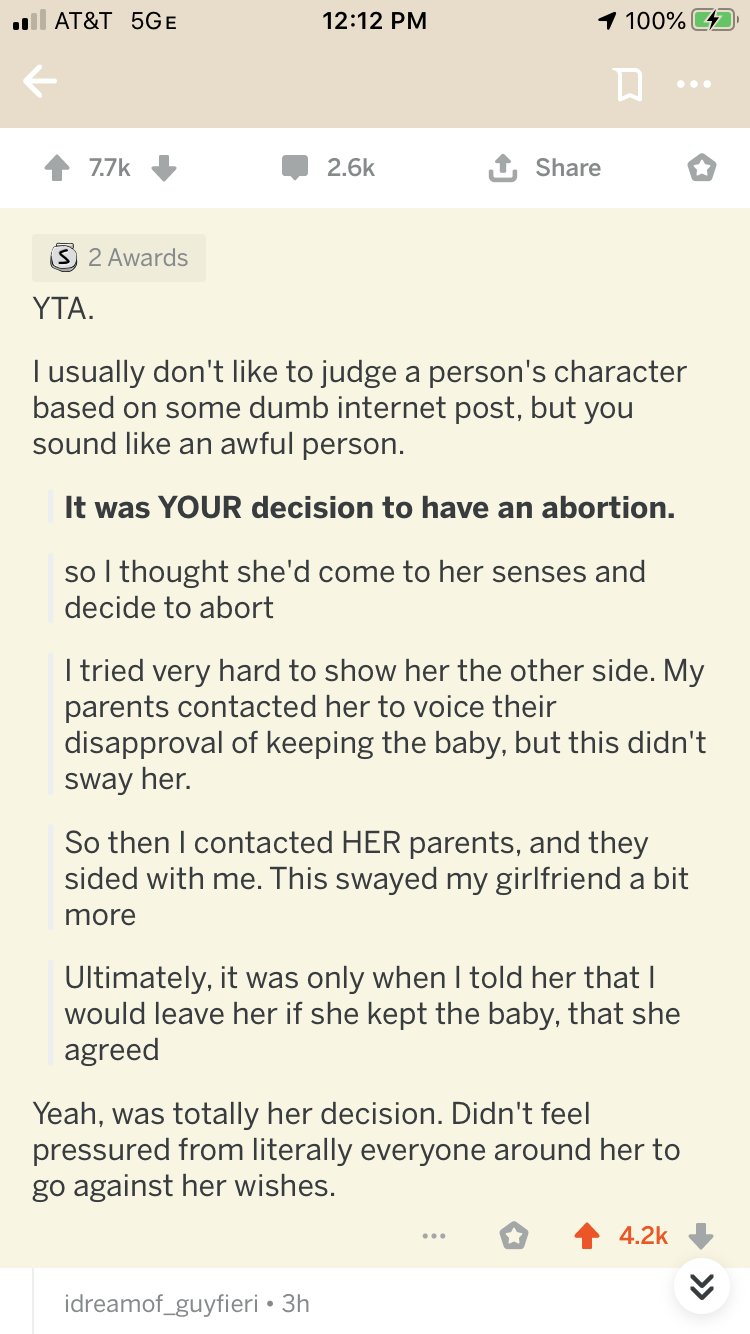The image size is (750, 1334).
Task: Award the YTA comment
Action: click(x=513, y=1236)
